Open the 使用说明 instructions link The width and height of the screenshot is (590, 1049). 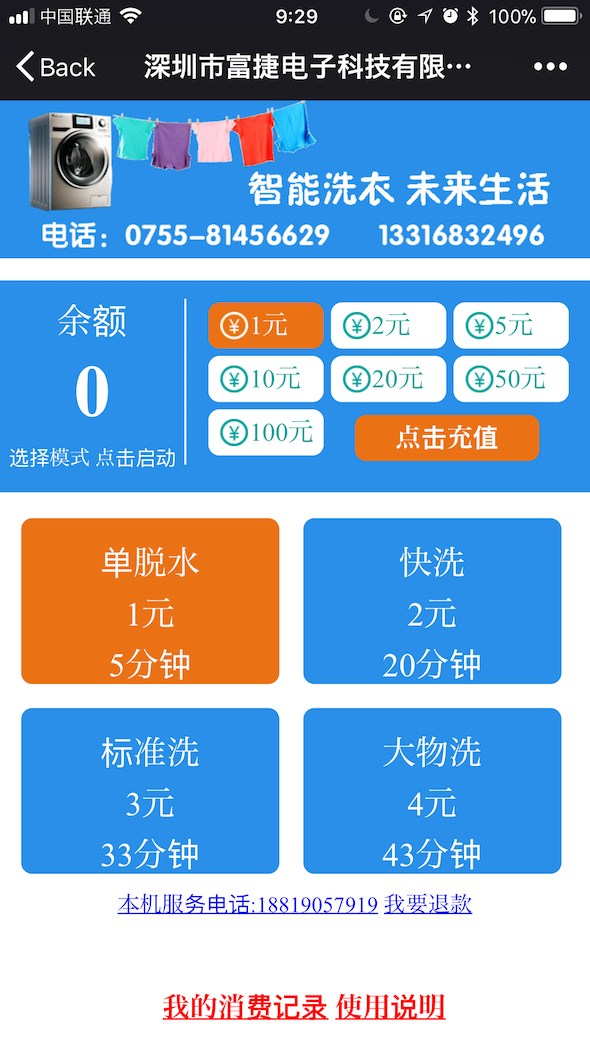[391, 1007]
